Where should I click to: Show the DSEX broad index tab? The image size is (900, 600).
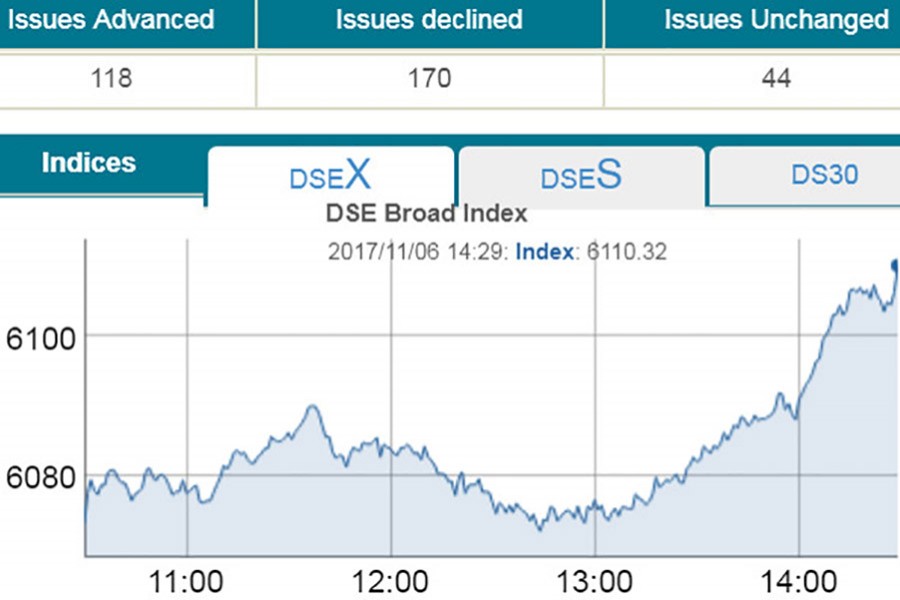pos(330,176)
